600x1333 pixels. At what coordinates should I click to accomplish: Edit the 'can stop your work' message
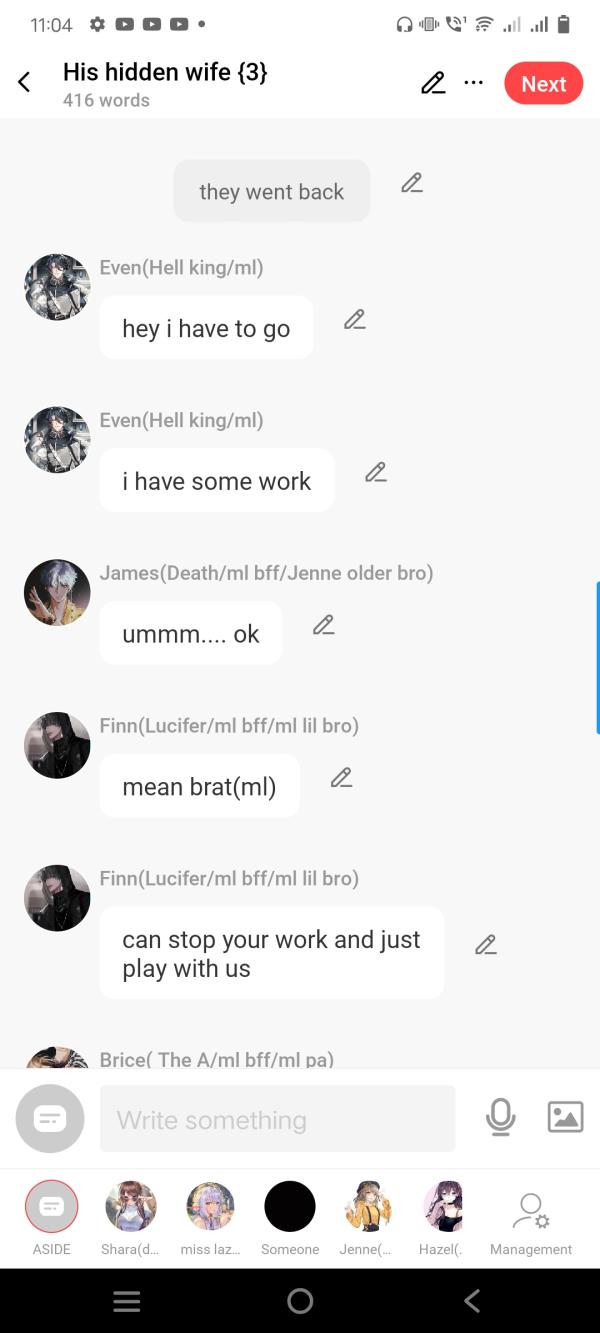click(485, 945)
